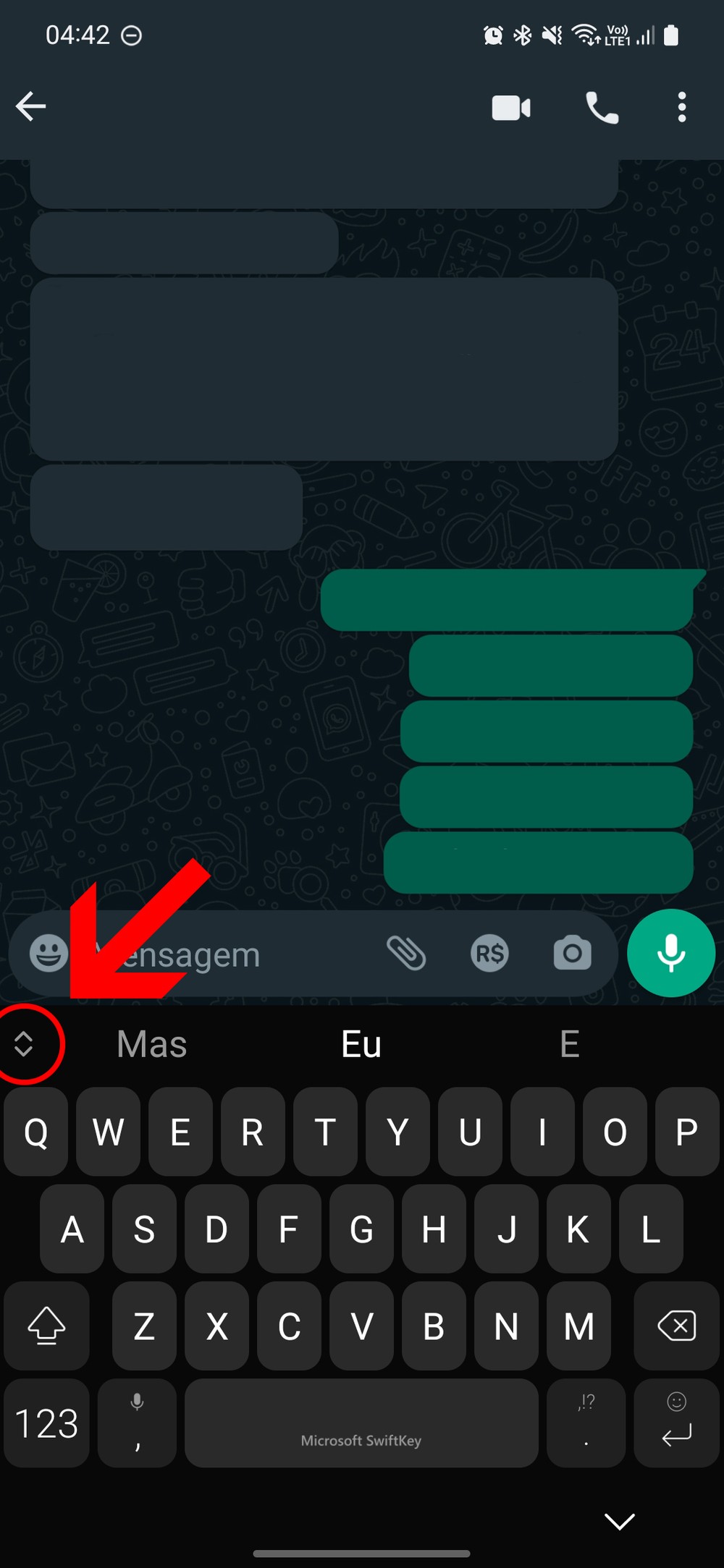This screenshot has width=724, height=1568.
Task: Attach a file with the paperclip
Action: click(x=406, y=953)
